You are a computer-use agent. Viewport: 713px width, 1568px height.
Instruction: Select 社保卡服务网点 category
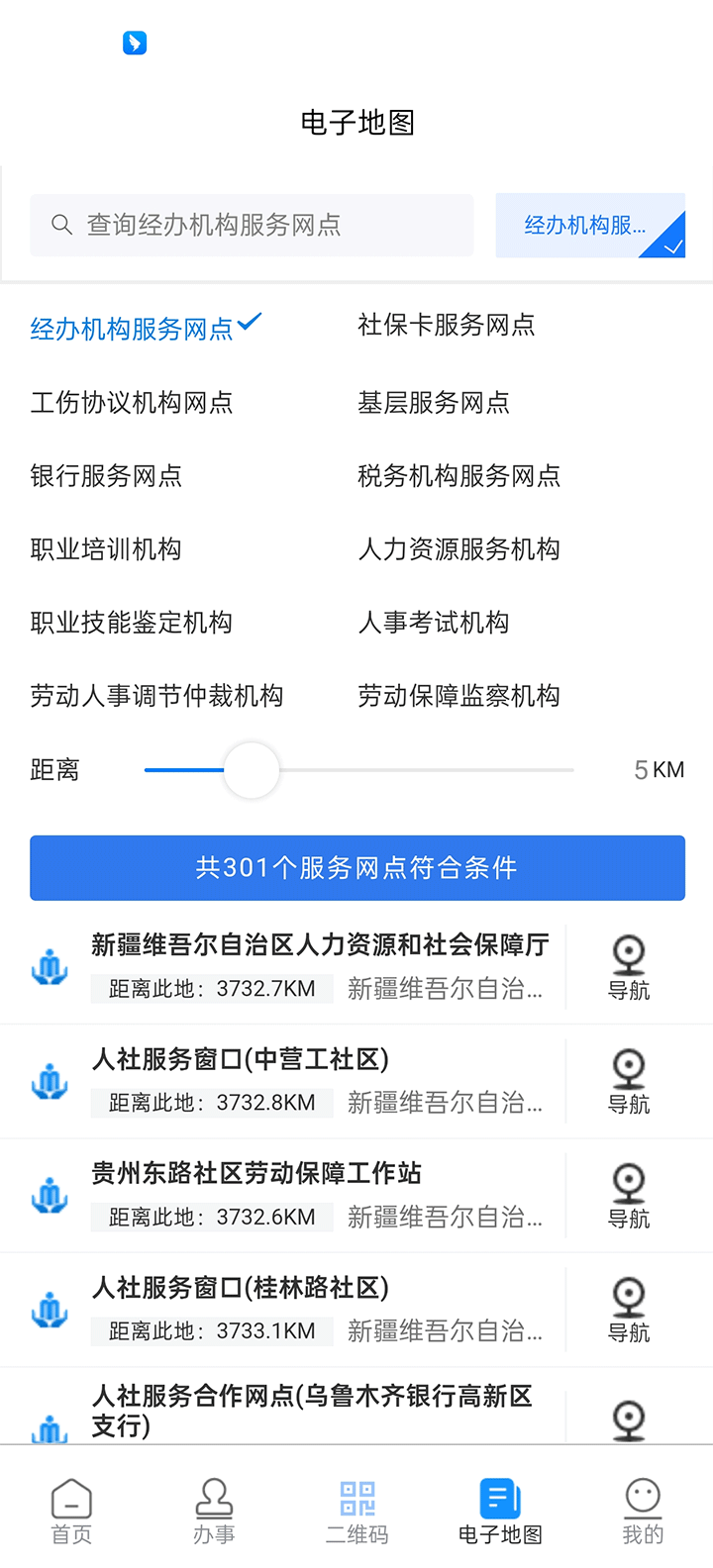[x=447, y=325]
